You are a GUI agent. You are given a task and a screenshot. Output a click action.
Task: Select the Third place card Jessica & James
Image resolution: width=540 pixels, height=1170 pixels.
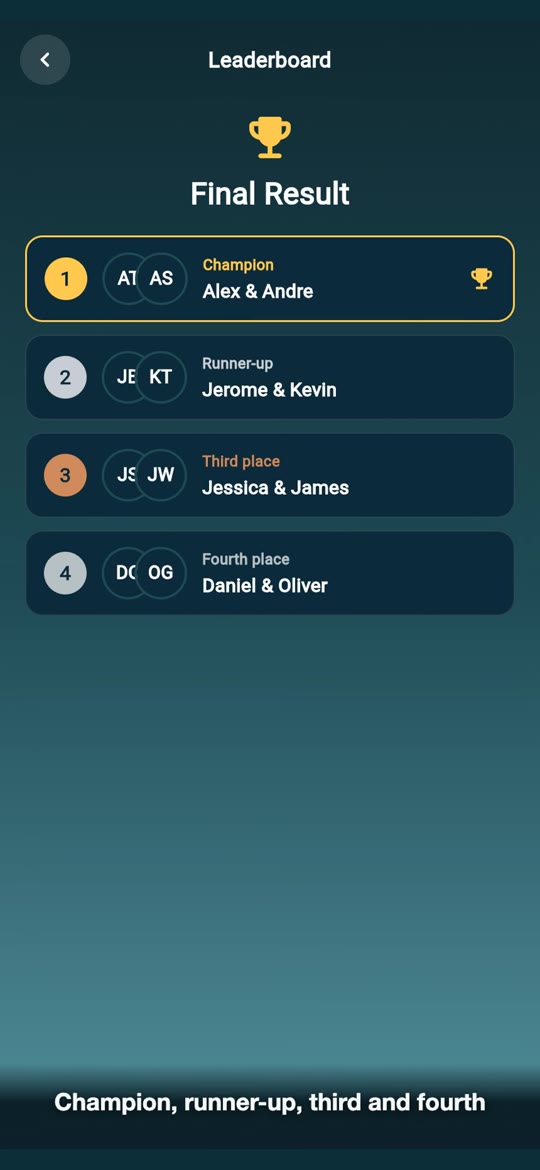[x=270, y=475]
